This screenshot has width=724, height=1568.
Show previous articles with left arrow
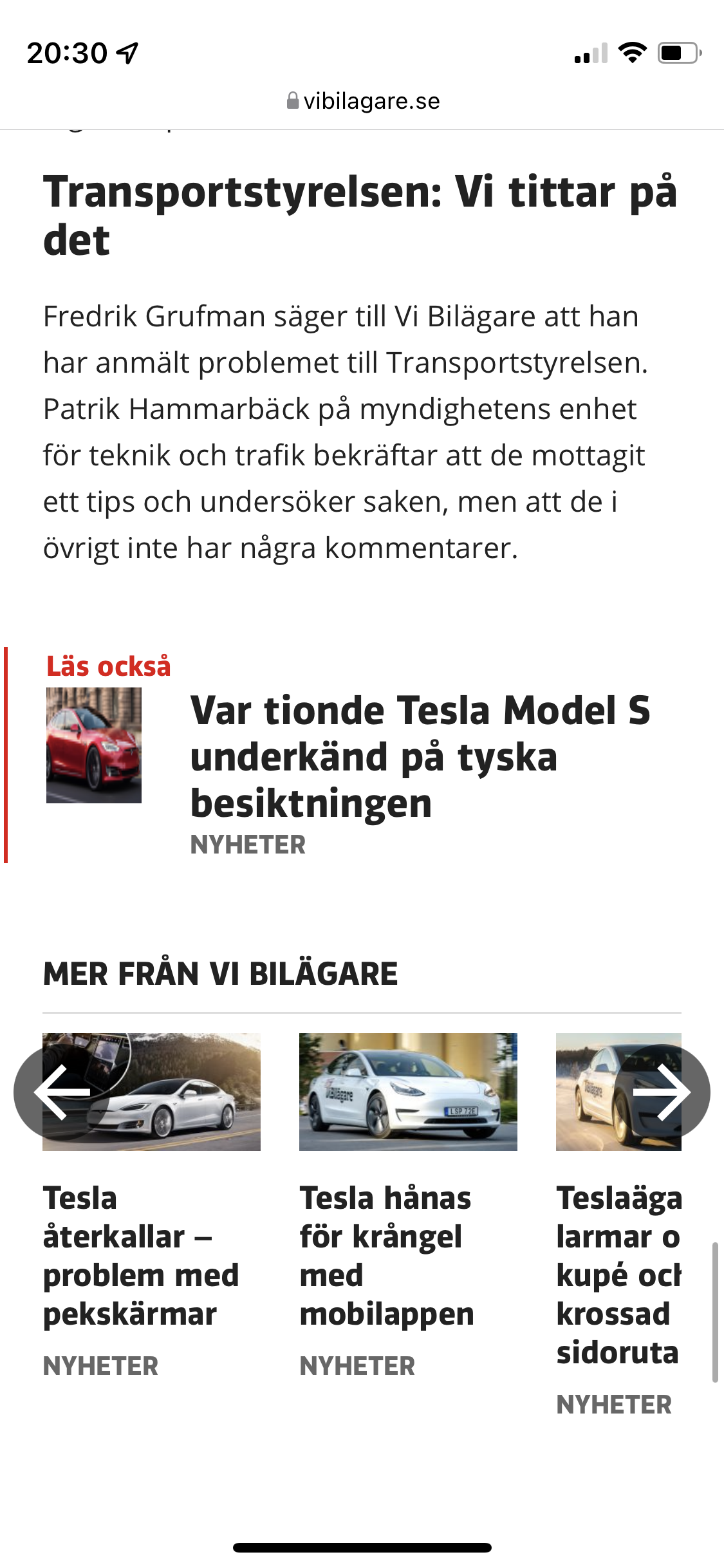click(60, 1092)
